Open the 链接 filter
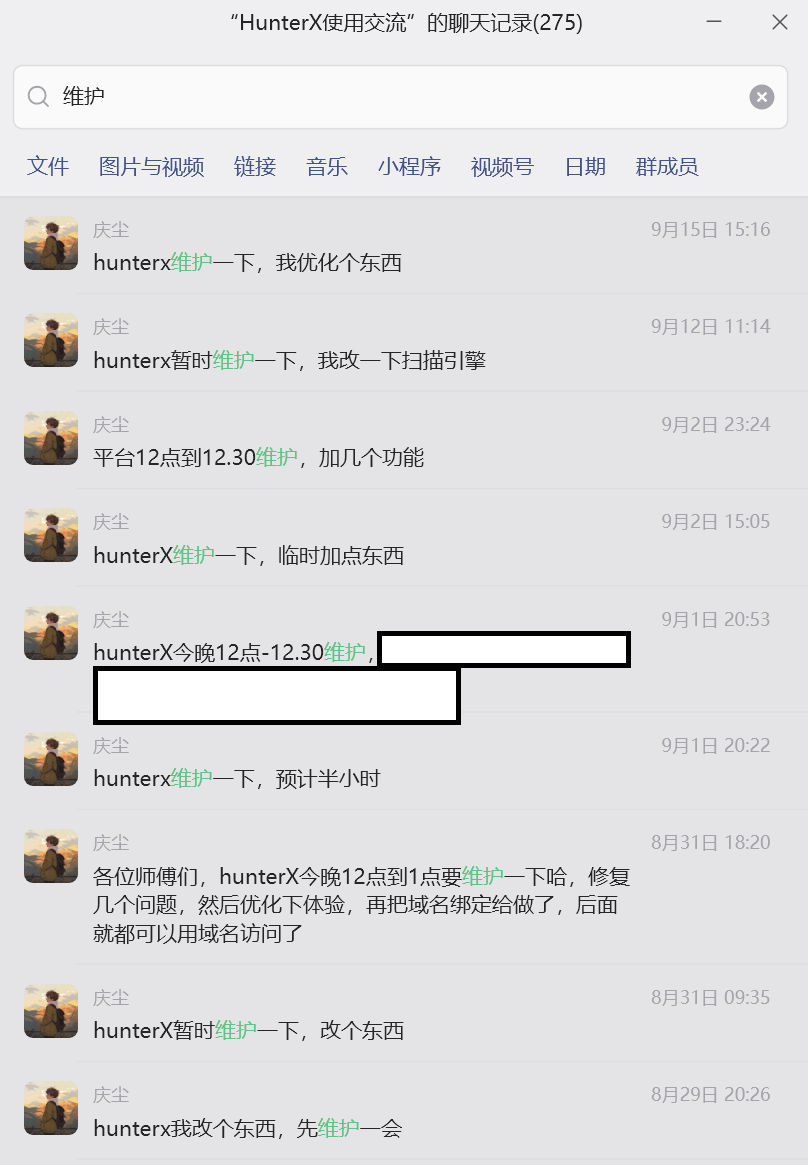 tap(255, 166)
